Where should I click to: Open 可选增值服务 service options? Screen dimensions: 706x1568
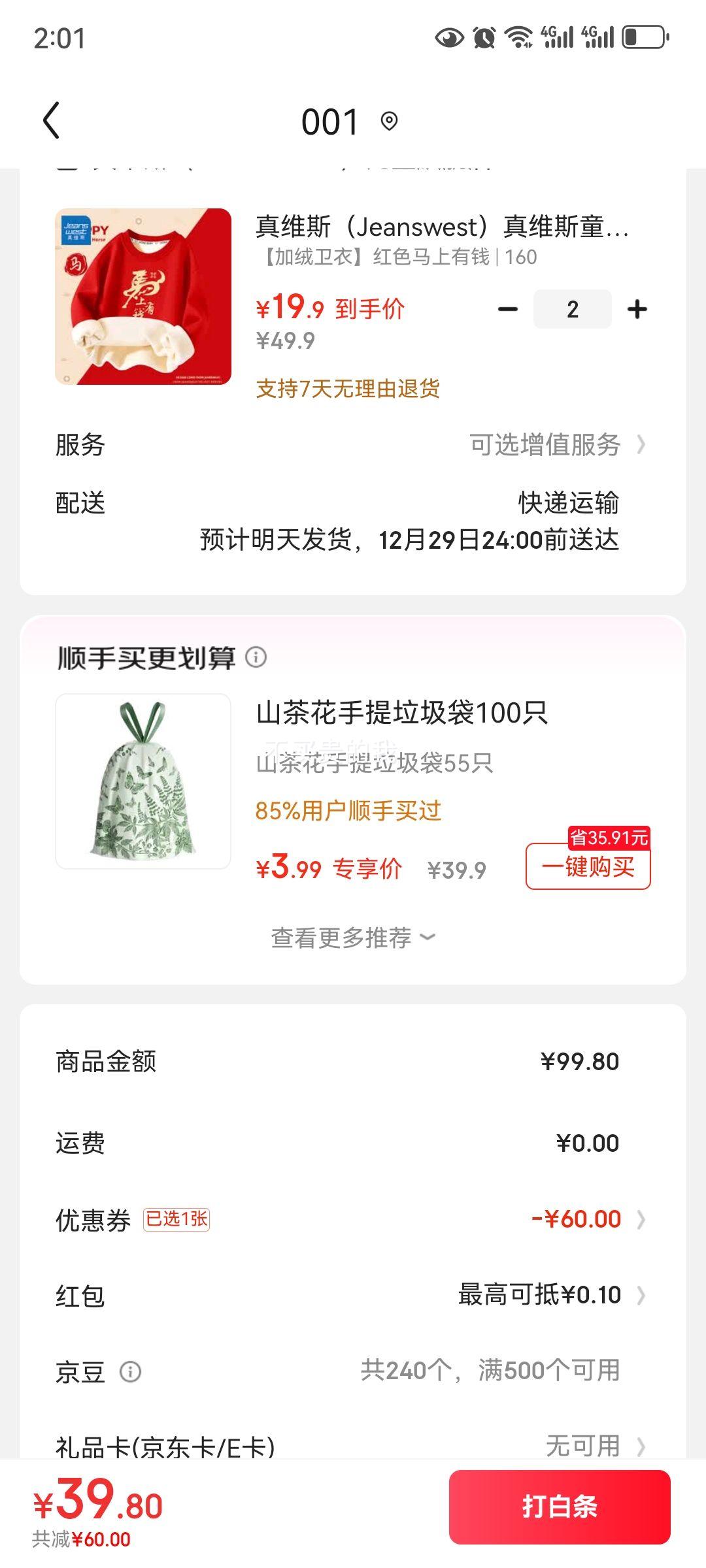tap(557, 445)
